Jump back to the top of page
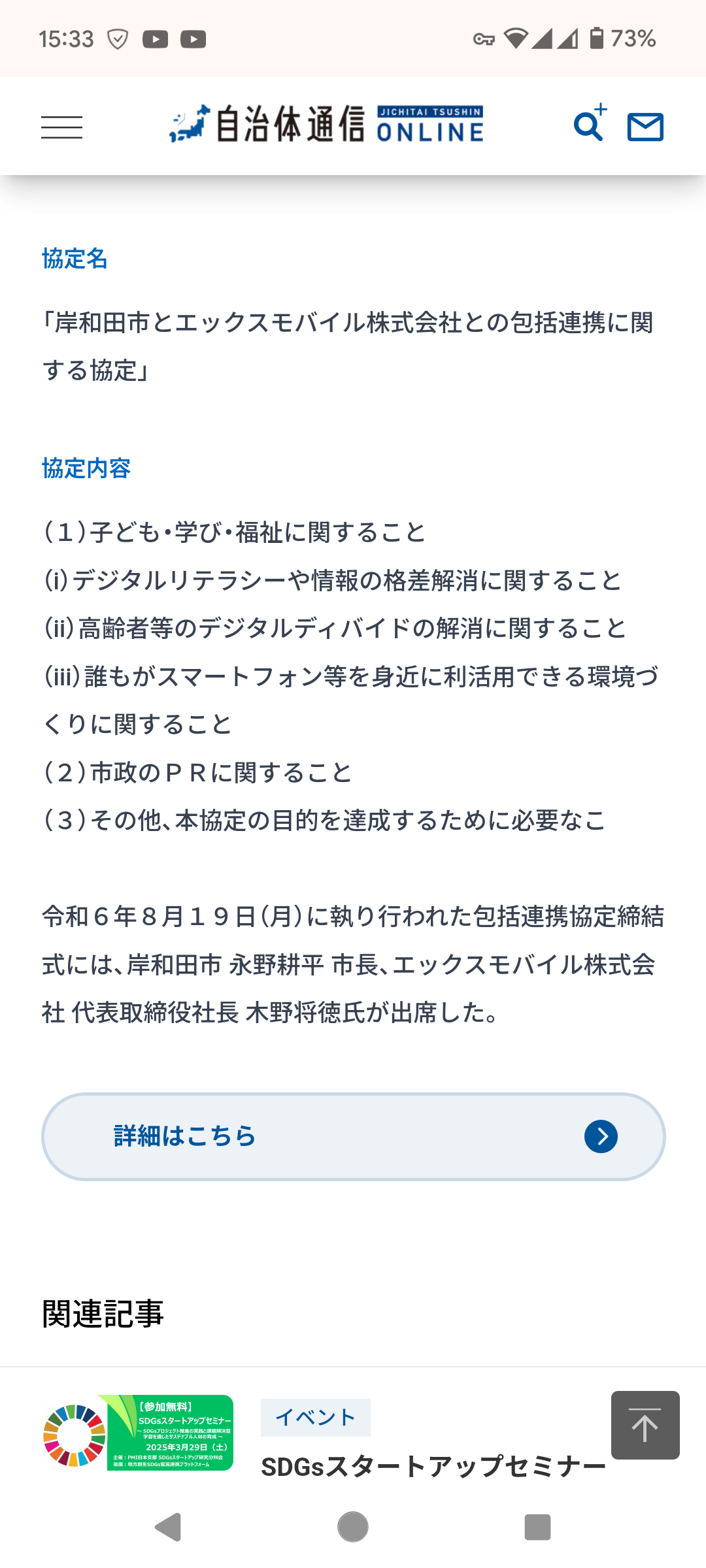 click(x=645, y=1425)
